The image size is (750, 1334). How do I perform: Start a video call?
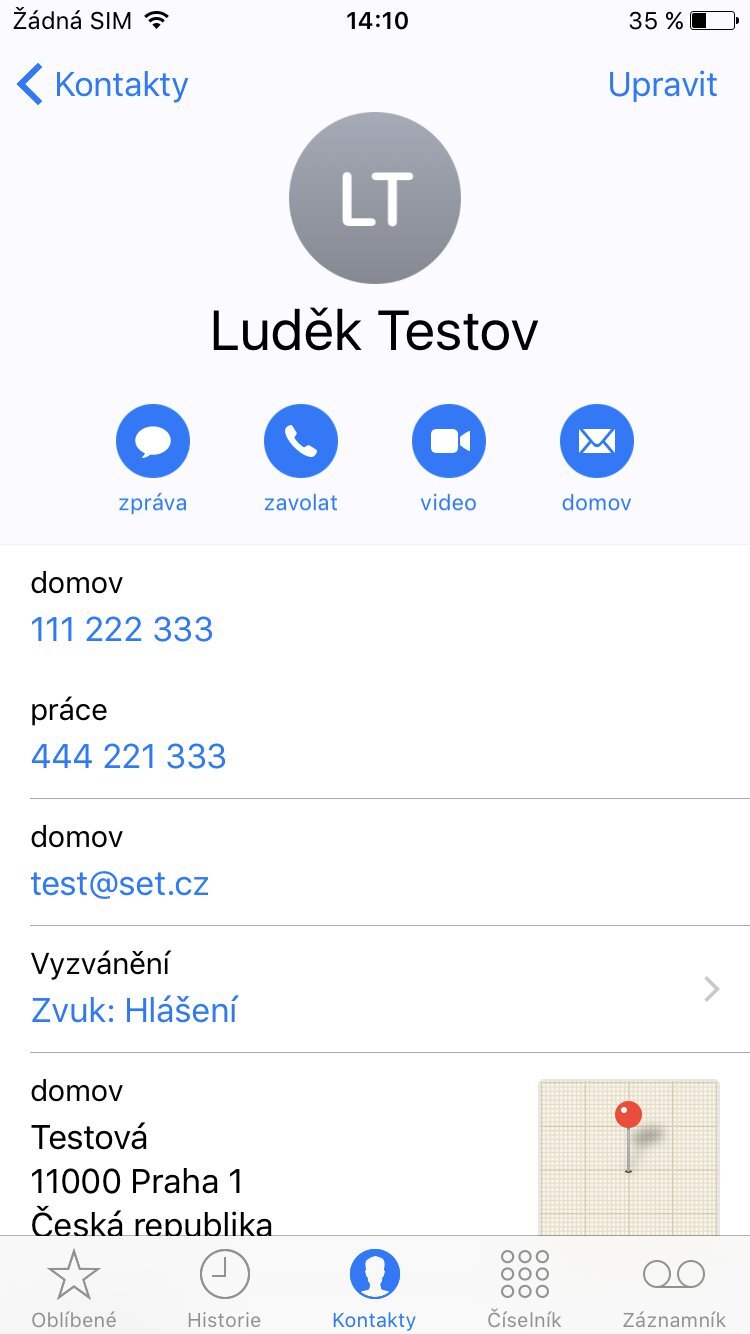448,441
